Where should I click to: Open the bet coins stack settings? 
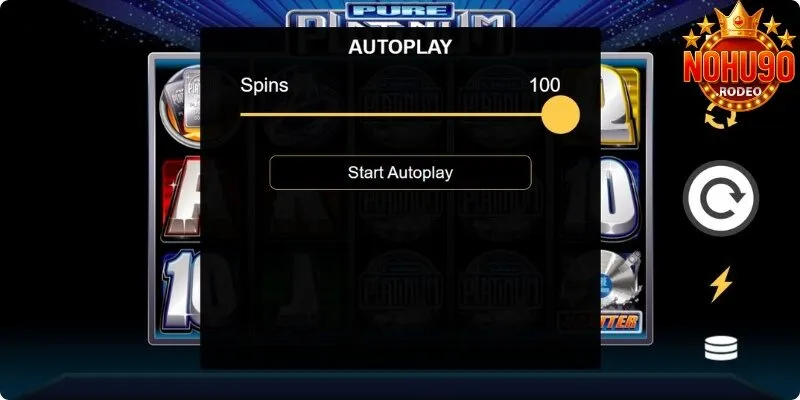click(x=720, y=348)
